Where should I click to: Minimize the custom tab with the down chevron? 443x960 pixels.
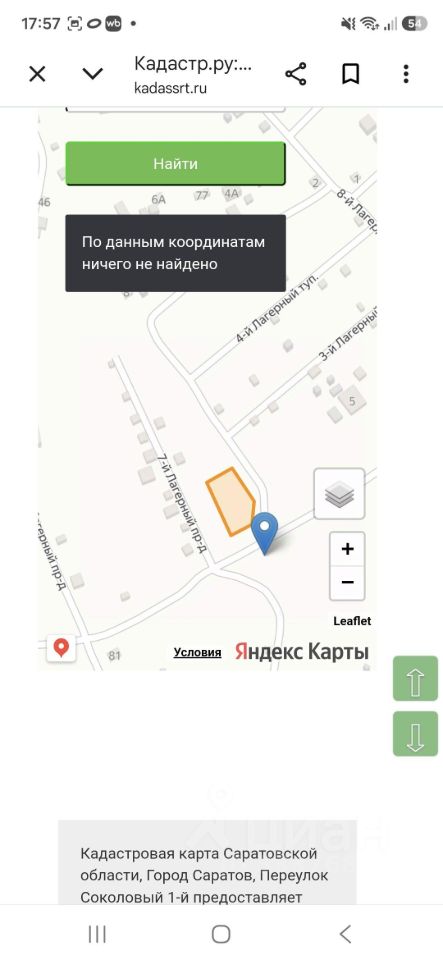point(93,74)
